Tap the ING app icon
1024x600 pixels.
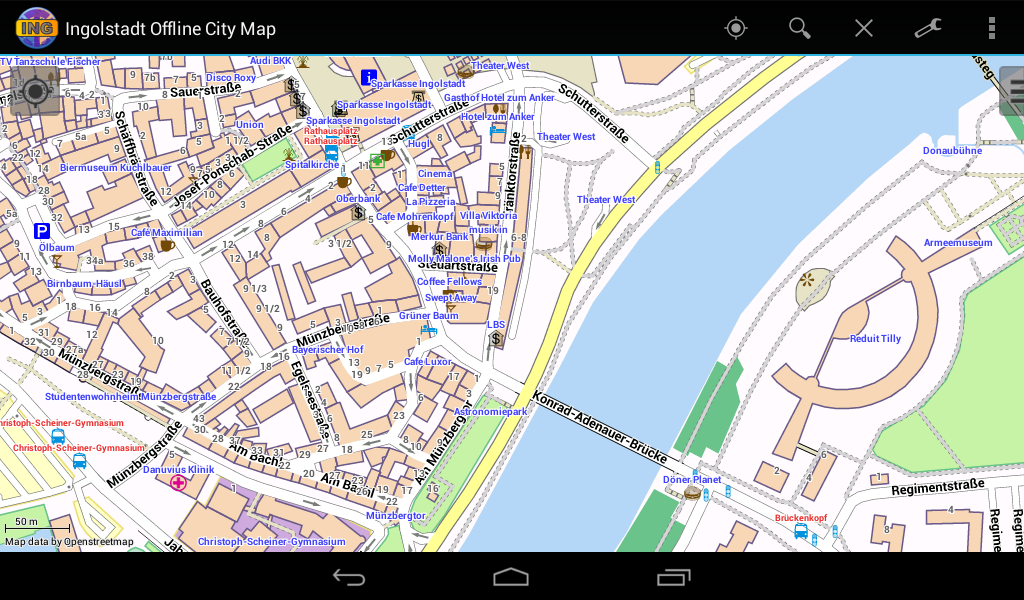[36, 28]
